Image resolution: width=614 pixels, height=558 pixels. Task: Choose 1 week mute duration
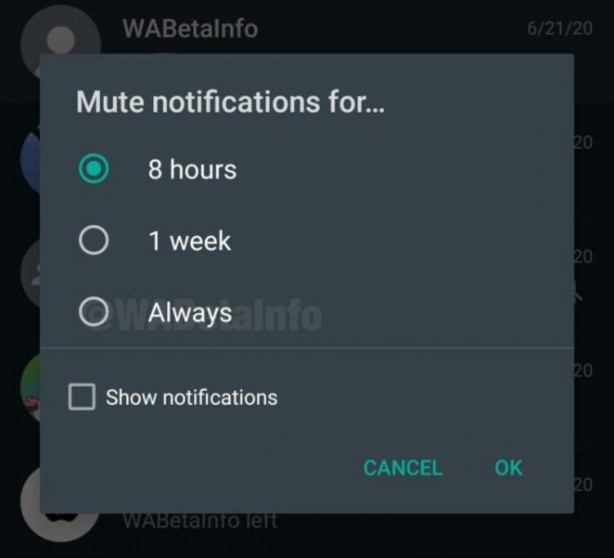pyautogui.click(x=94, y=241)
